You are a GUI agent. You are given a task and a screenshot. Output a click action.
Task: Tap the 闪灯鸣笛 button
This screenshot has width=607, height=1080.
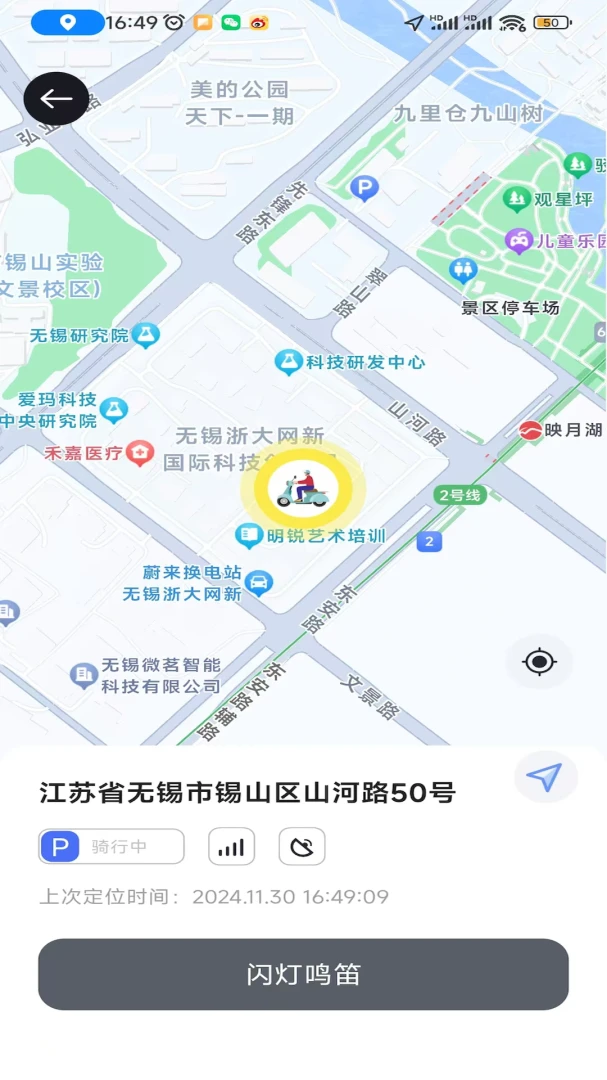point(303,974)
